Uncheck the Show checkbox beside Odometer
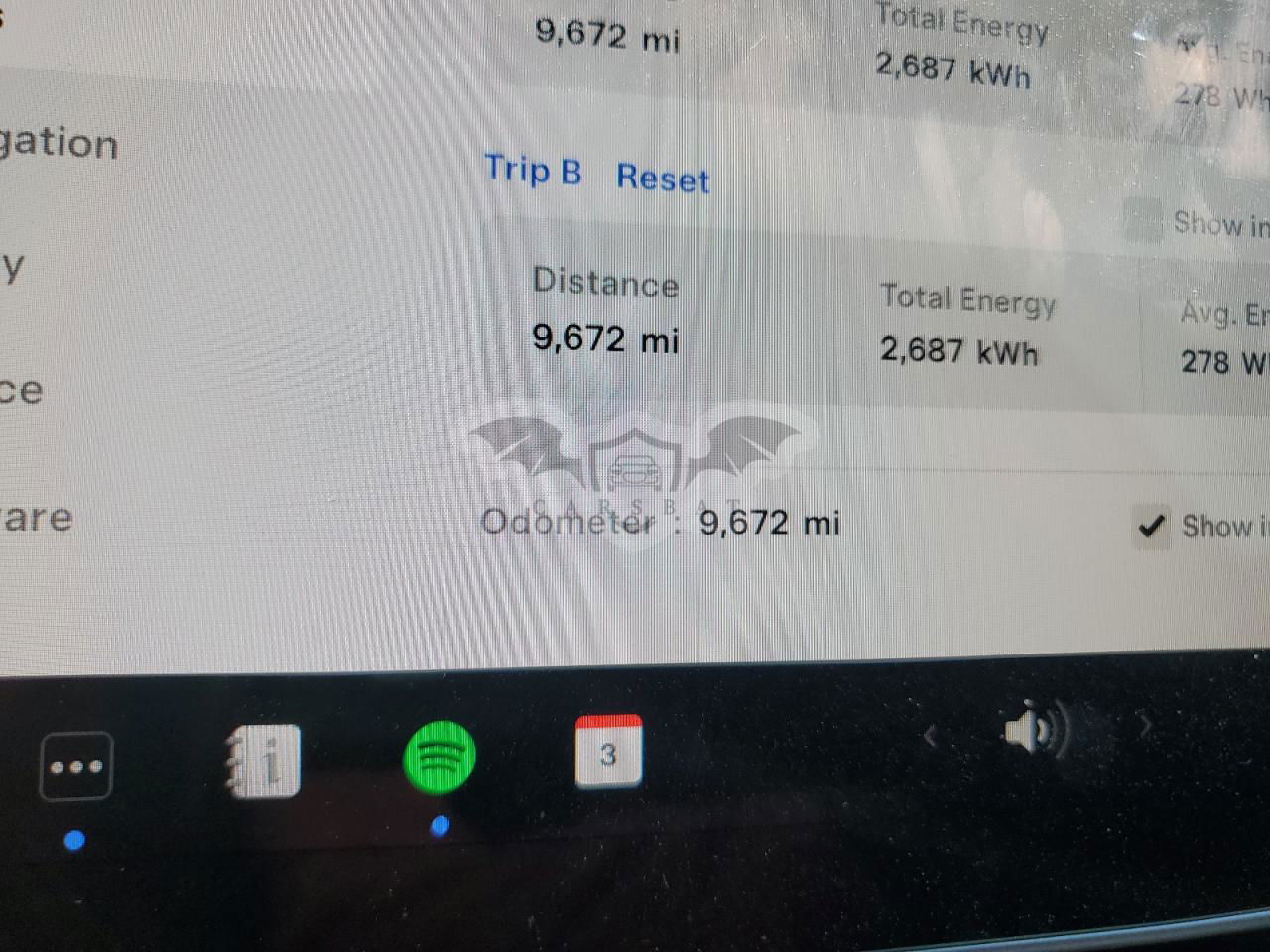This screenshot has height=952, width=1270. point(1151,526)
